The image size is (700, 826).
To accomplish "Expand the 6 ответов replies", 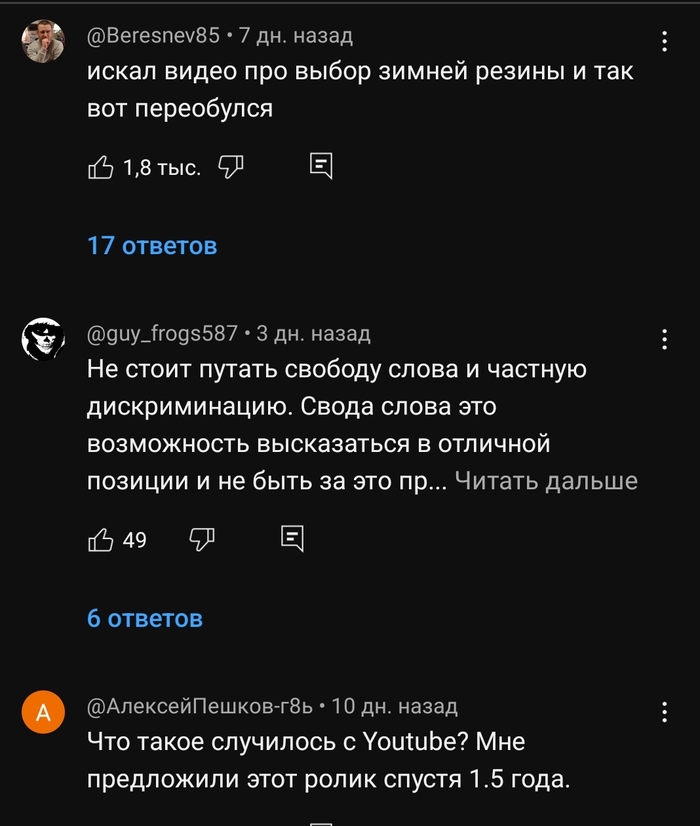I will (145, 618).
